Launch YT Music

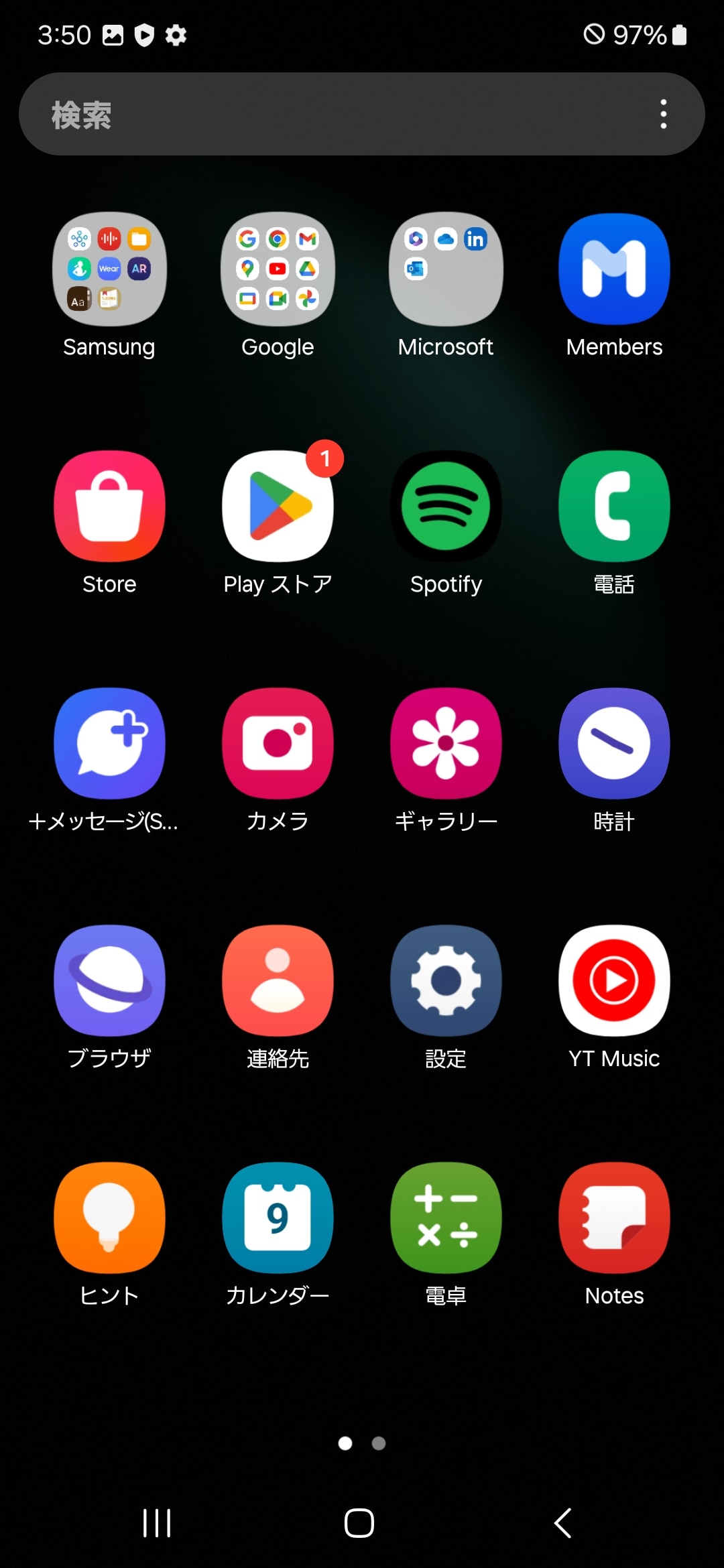tap(614, 981)
